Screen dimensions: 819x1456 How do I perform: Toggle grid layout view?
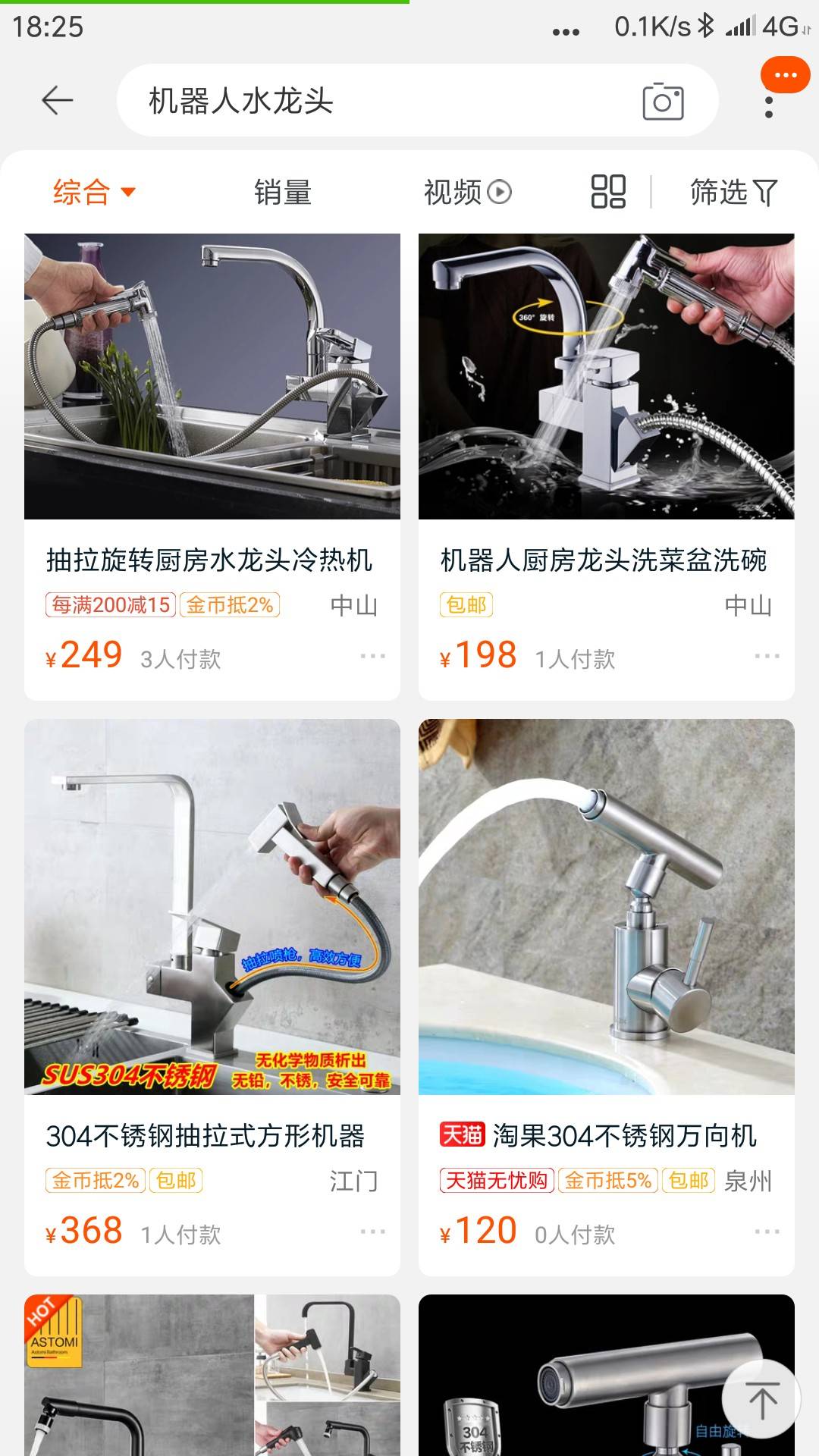pos(608,192)
